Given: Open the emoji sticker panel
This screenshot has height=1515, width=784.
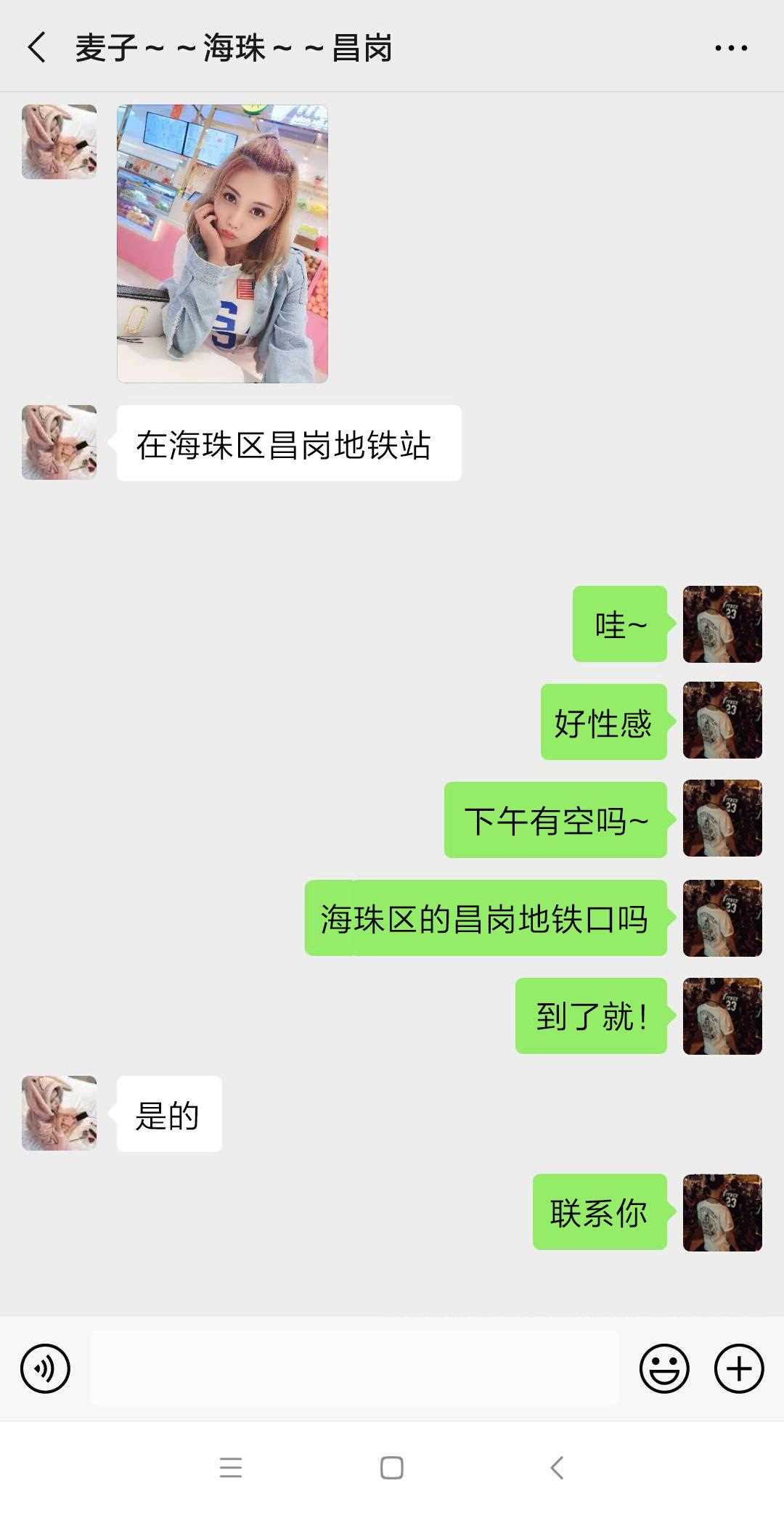Looking at the screenshot, I should click(x=663, y=1368).
